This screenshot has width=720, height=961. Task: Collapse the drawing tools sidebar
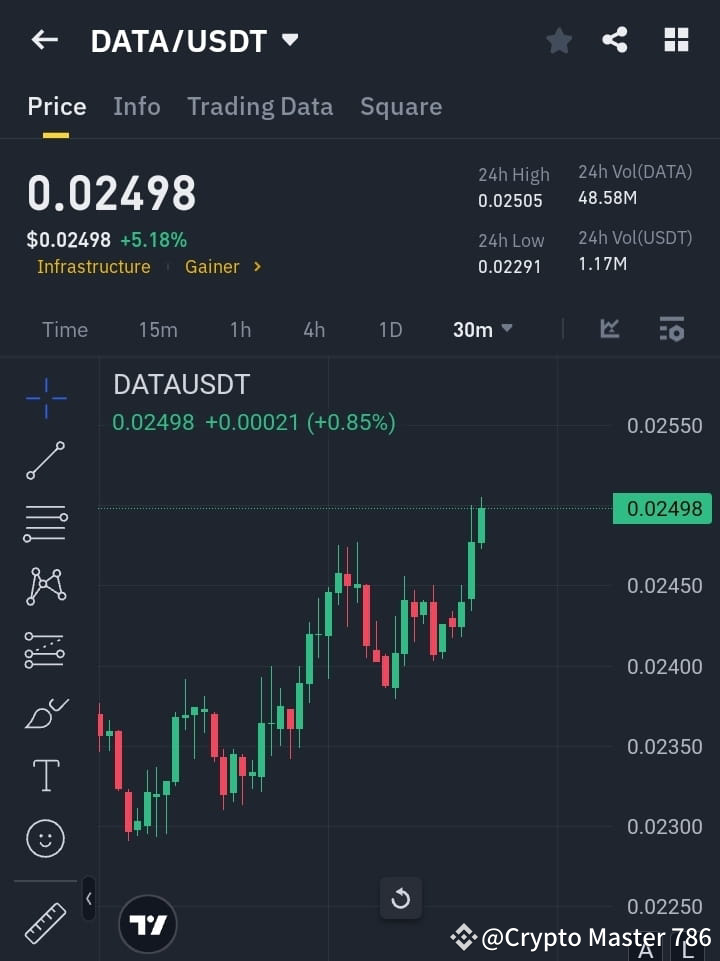(x=88, y=898)
